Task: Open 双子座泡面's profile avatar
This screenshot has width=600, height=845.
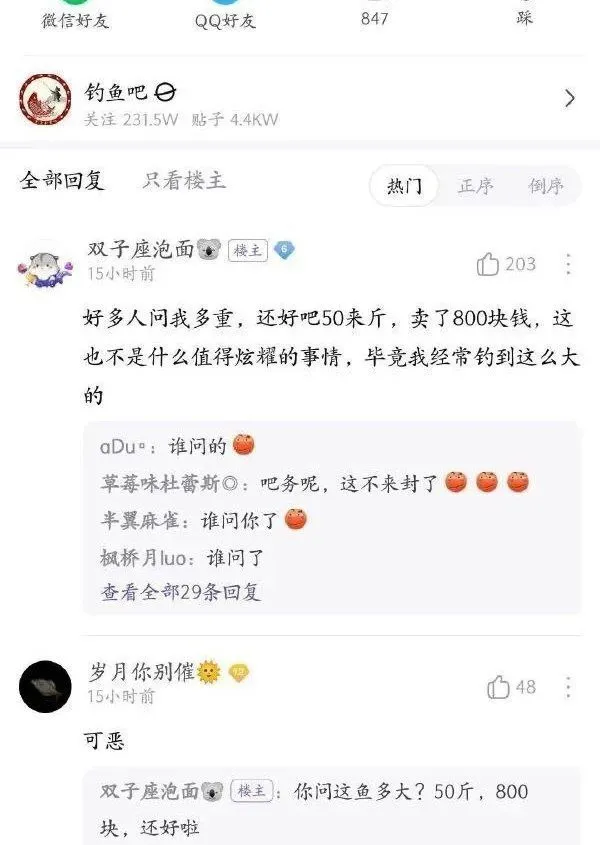Action: pos(46,264)
